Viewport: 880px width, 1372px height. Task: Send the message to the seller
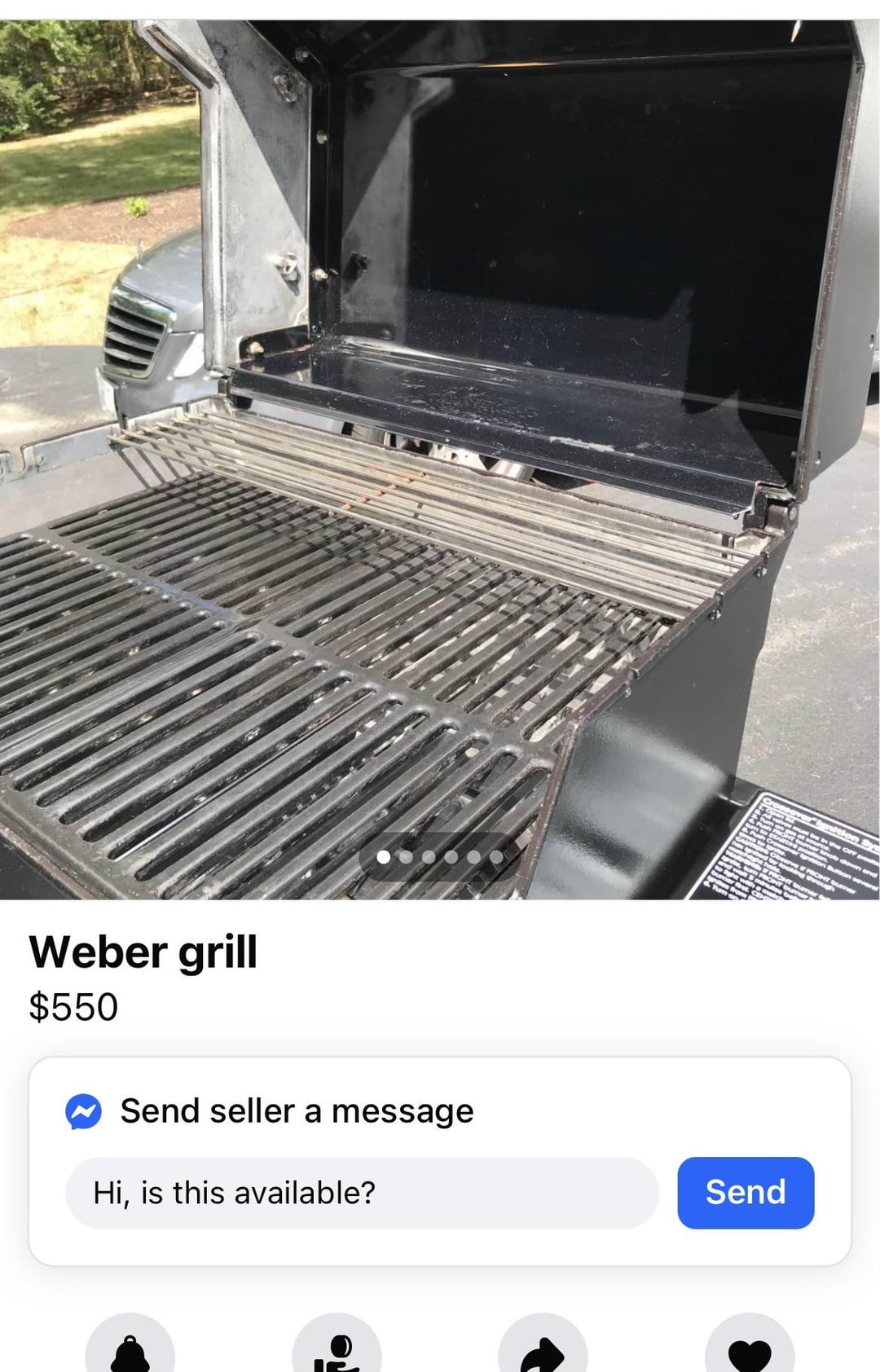click(745, 1193)
